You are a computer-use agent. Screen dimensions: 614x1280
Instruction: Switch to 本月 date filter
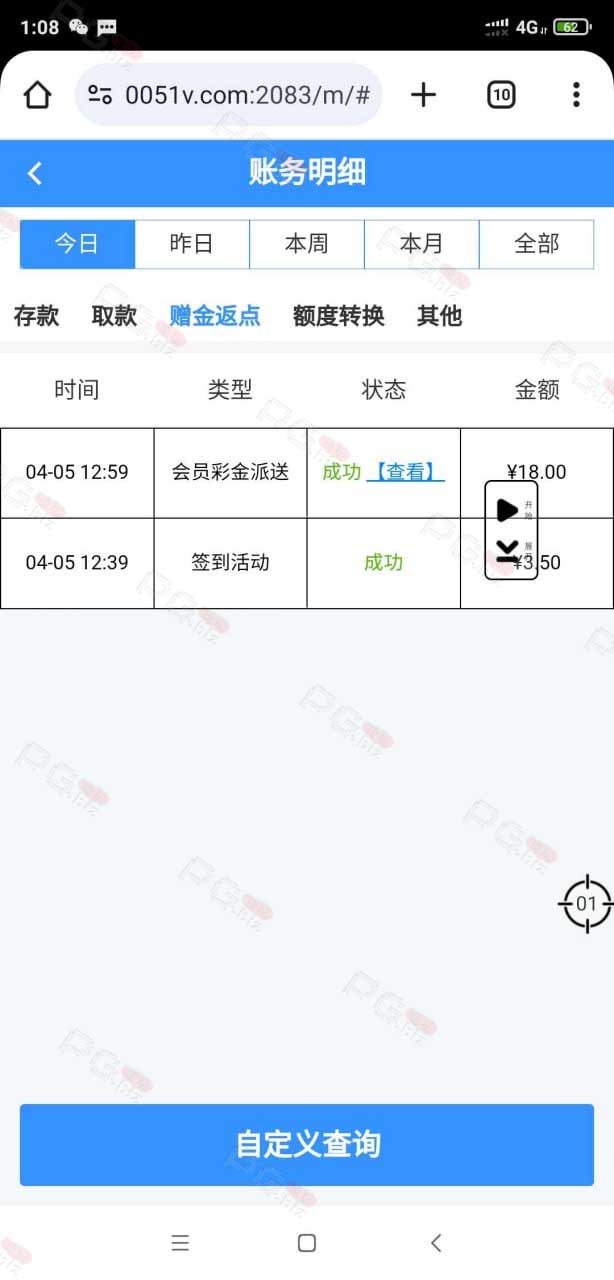point(421,244)
